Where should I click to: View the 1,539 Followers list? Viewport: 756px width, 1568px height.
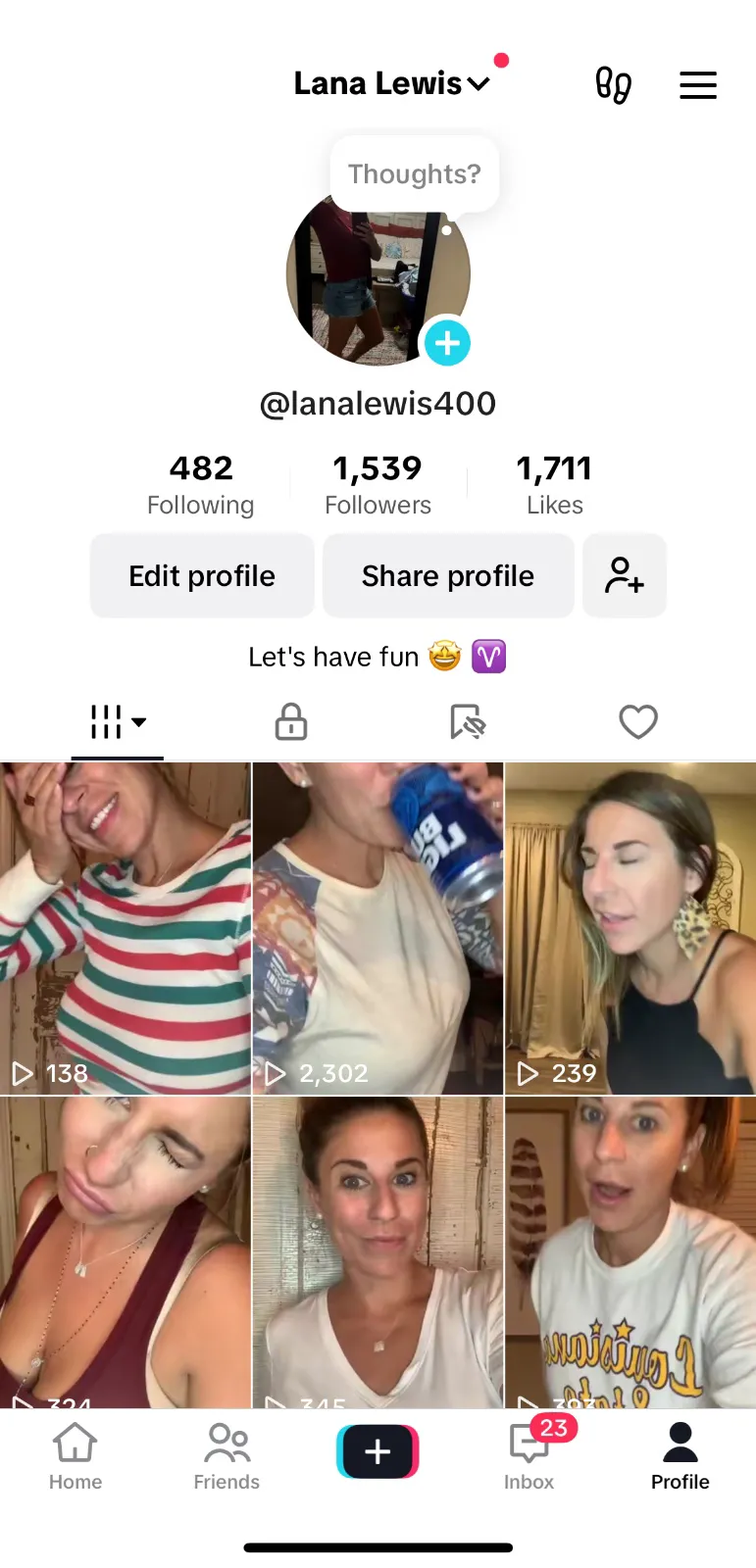pos(378,484)
